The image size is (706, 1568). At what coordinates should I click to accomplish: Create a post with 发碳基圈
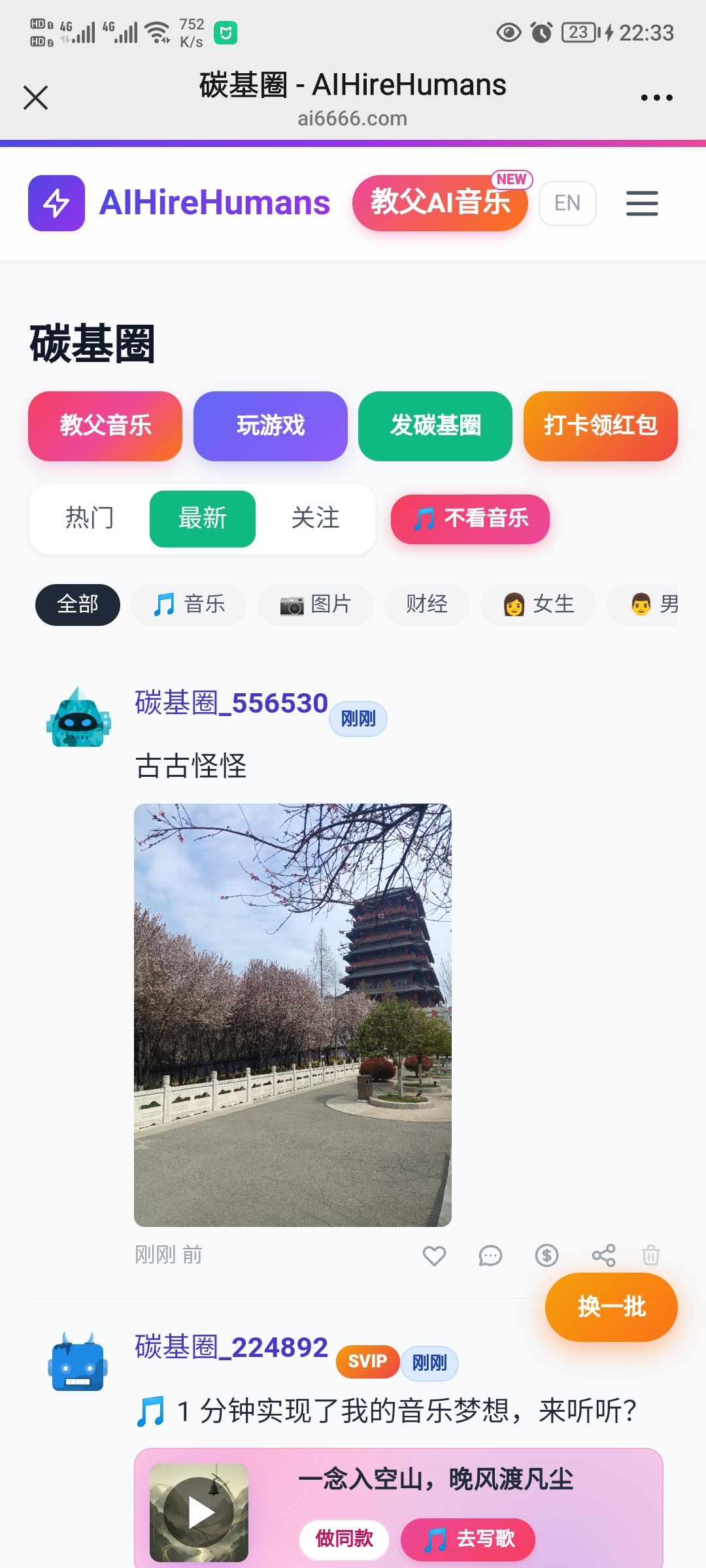[x=435, y=426]
